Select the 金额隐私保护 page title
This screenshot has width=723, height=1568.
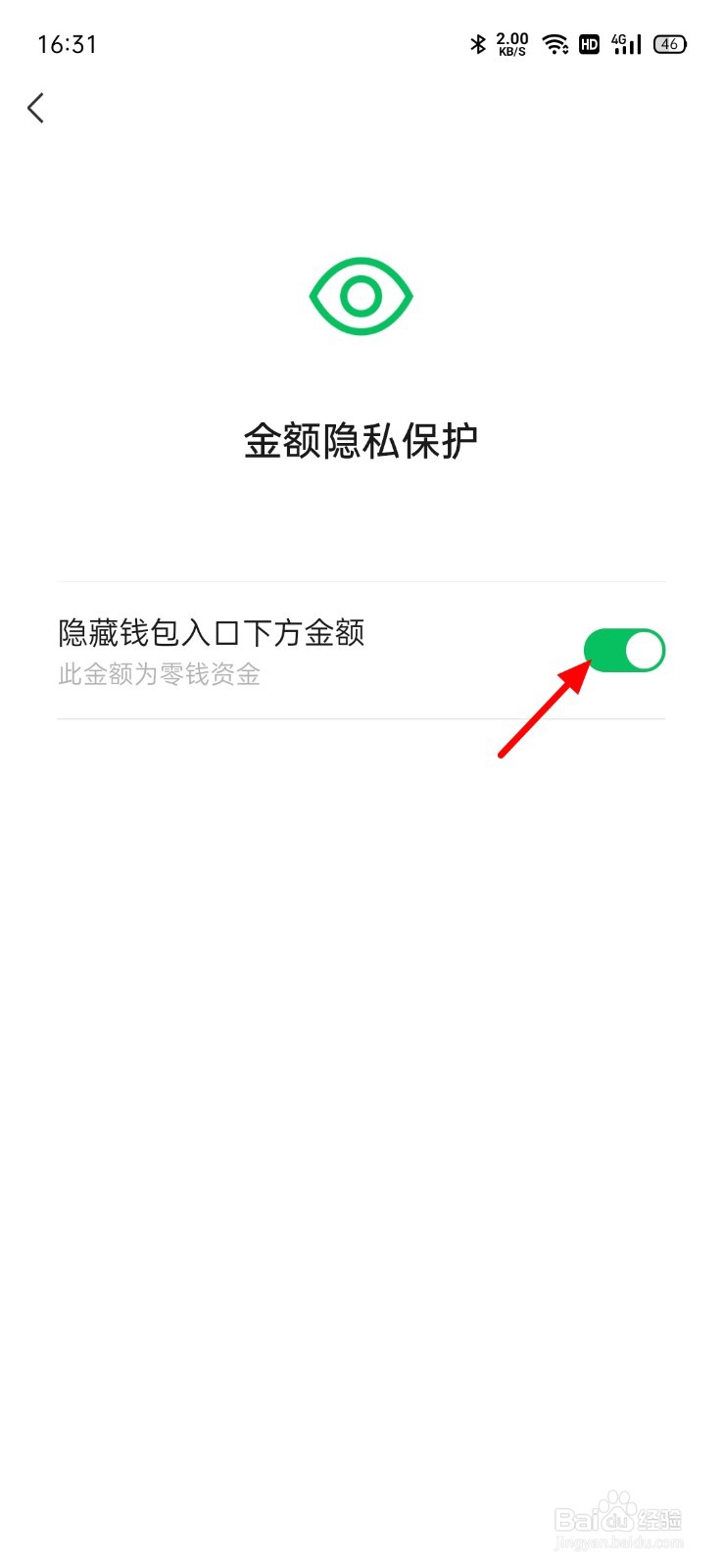coord(361,440)
